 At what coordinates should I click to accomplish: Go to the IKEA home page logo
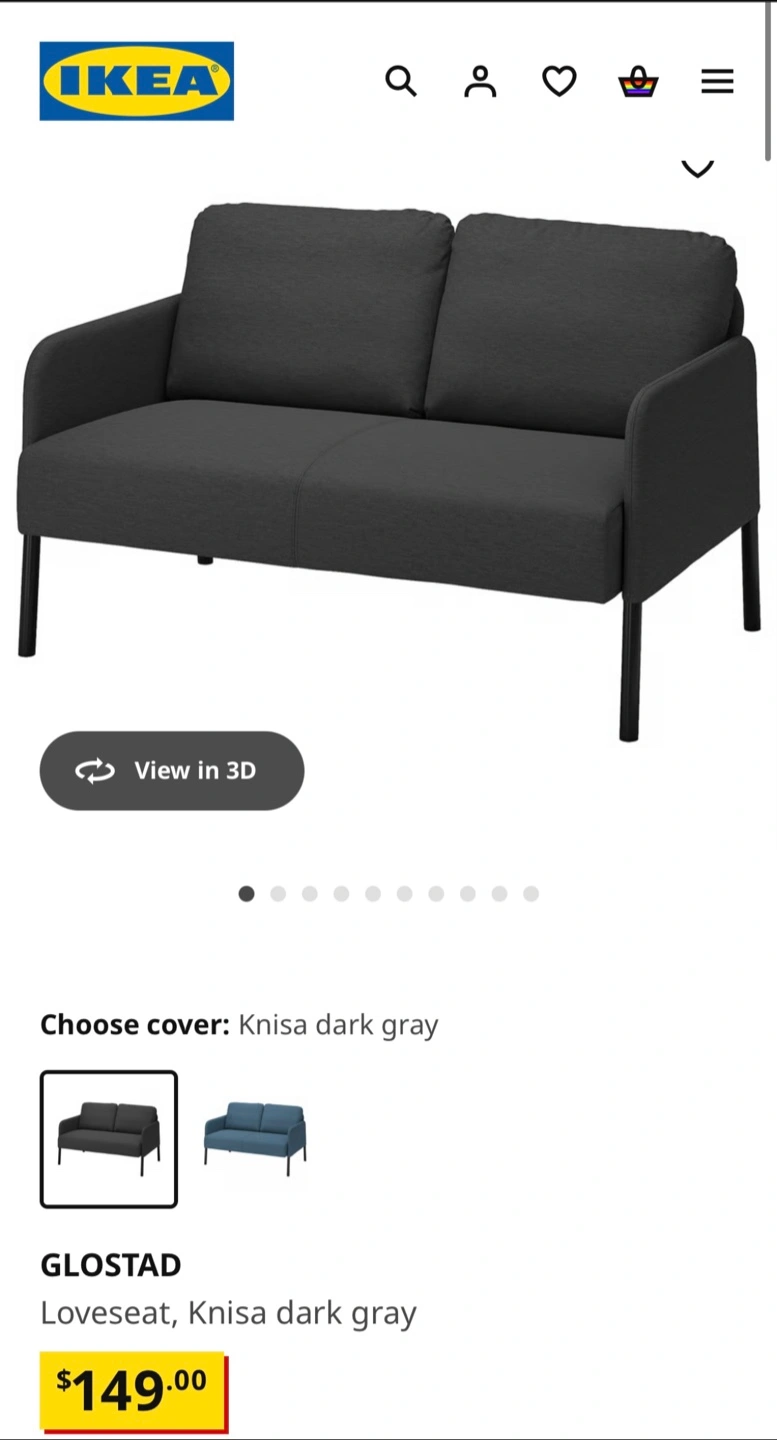pyautogui.click(x=137, y=81)
